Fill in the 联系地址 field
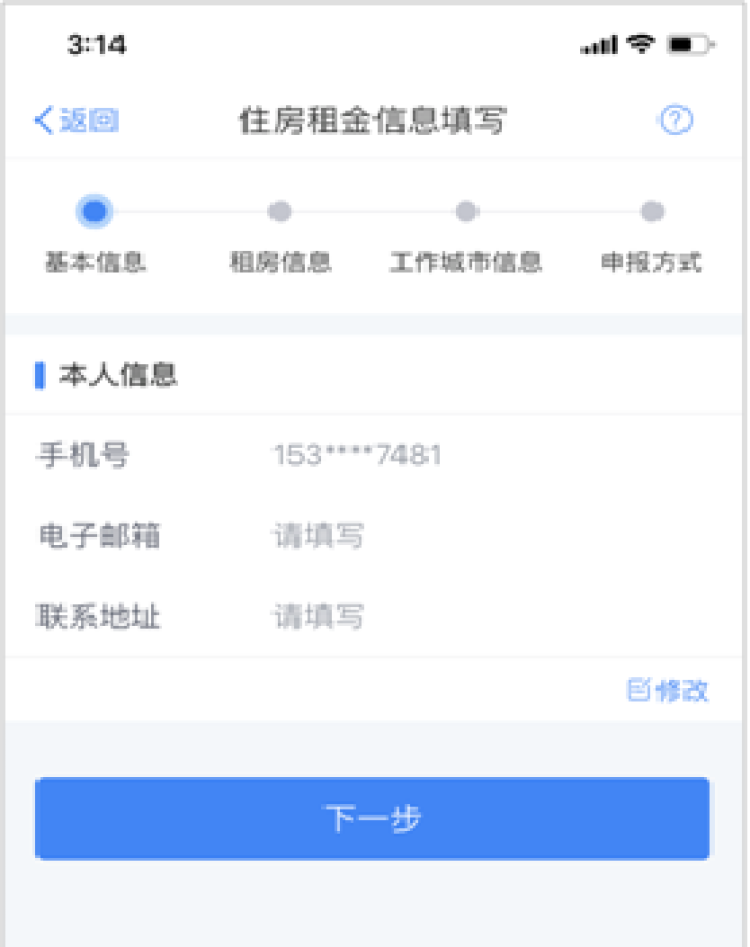Screen dimensions: 750x947 (x=319, y=617)
